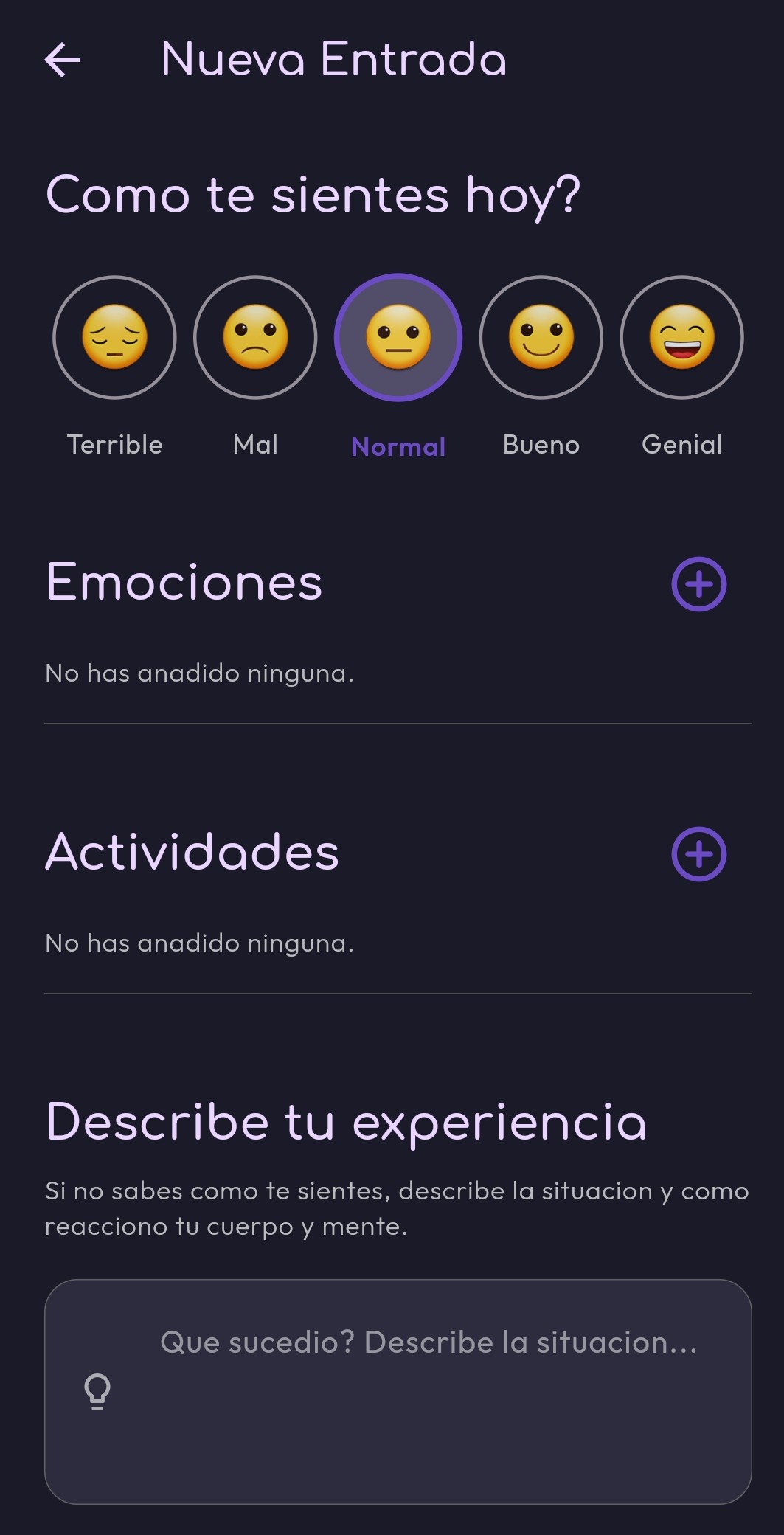Click the Mal mood label

(x=256, y=444)
